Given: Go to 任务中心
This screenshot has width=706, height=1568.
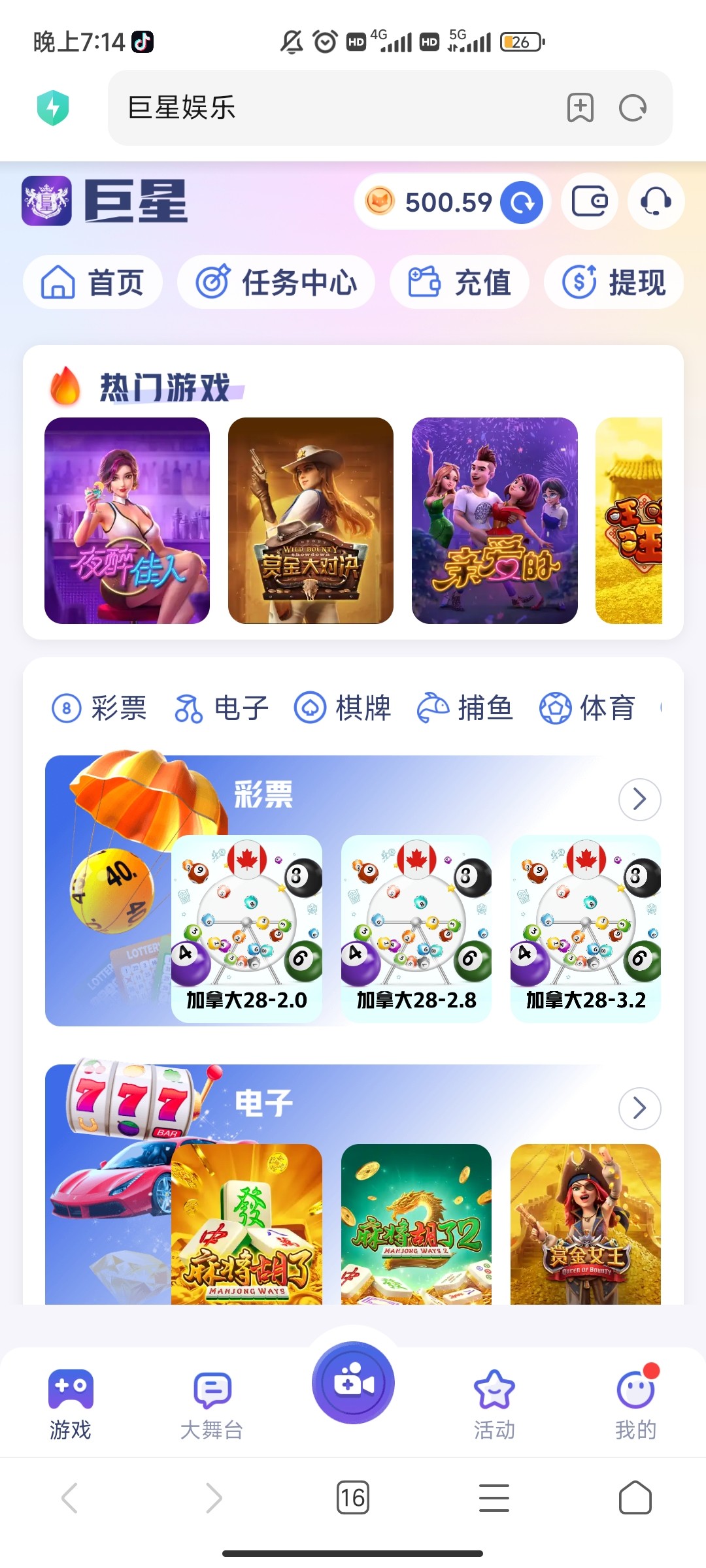Looking at the screenshot, I should pyautogui.click(x=277, y=282).
